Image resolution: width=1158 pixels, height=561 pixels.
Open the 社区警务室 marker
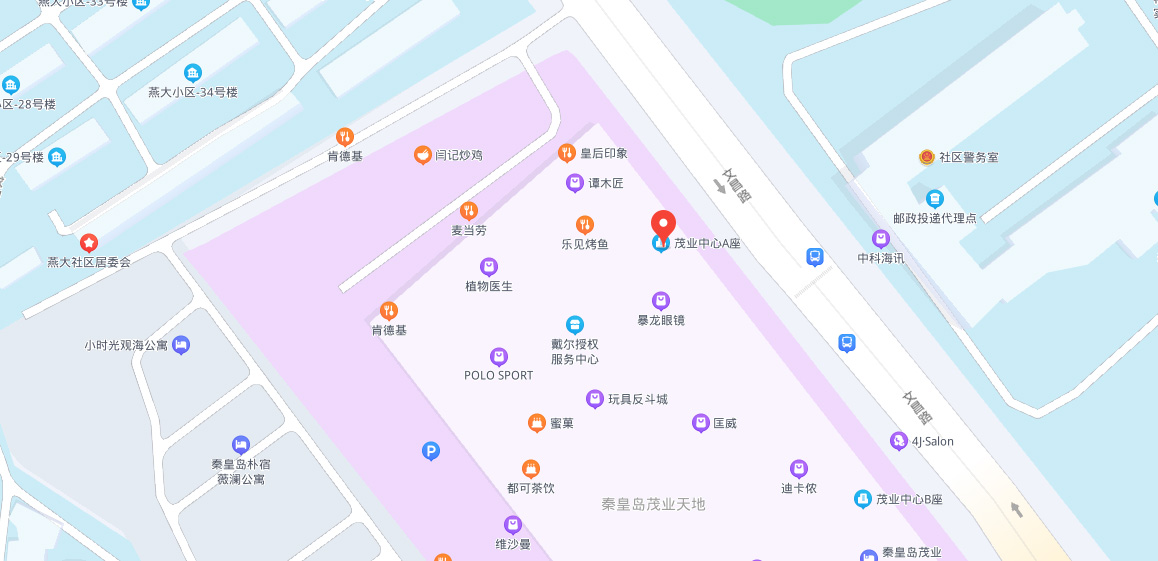927,157
